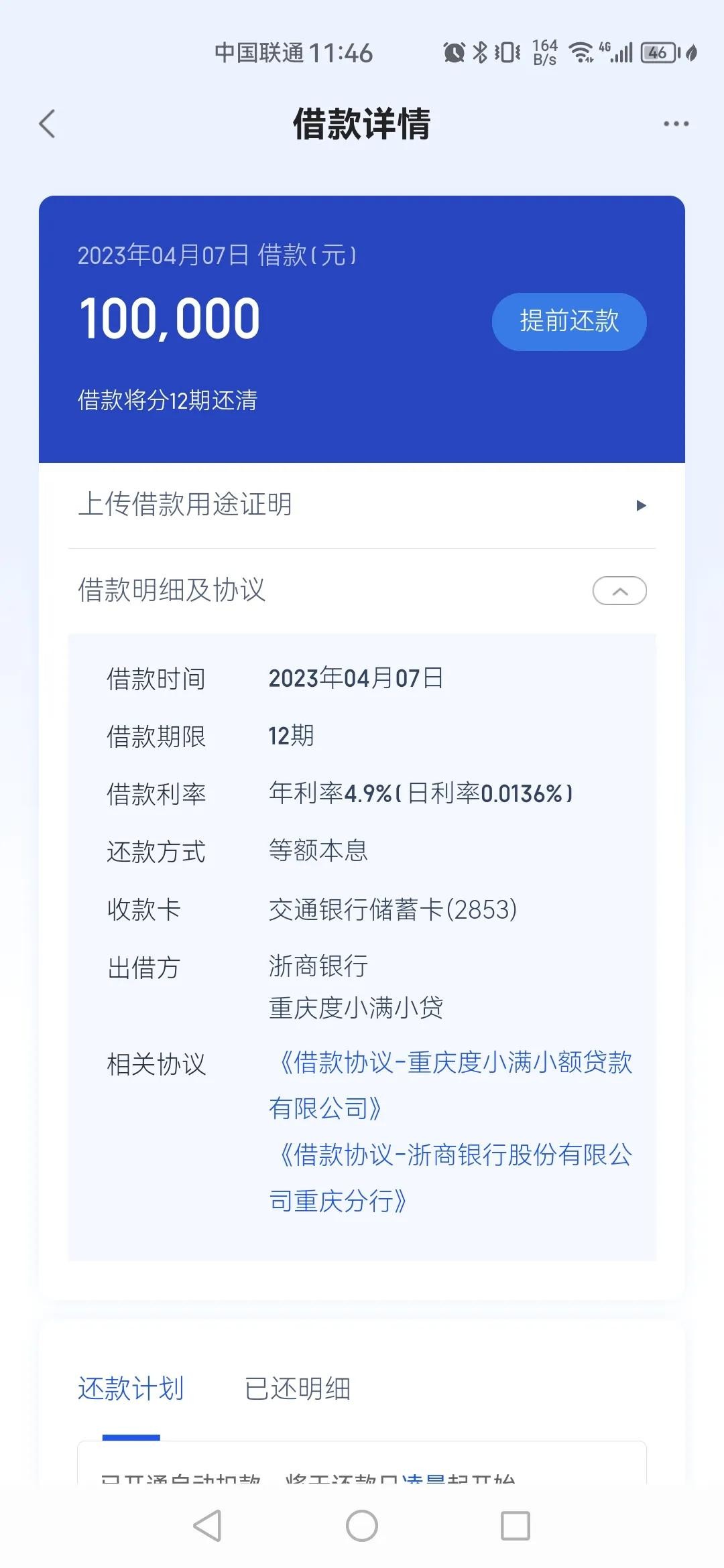This screenshot has height=1568, width=724.
Task: Switch to the 已还明细 tab
Action: (298, 1389)
